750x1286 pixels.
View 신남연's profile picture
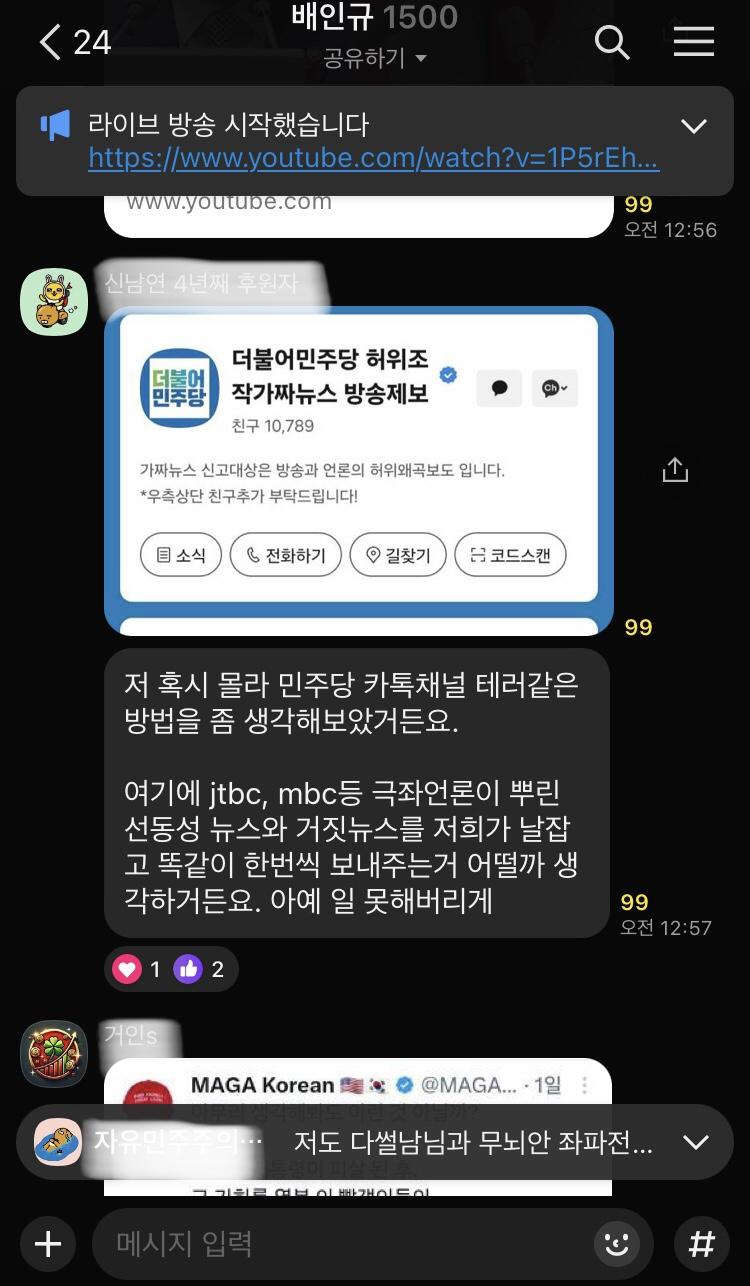click(54, 301)
